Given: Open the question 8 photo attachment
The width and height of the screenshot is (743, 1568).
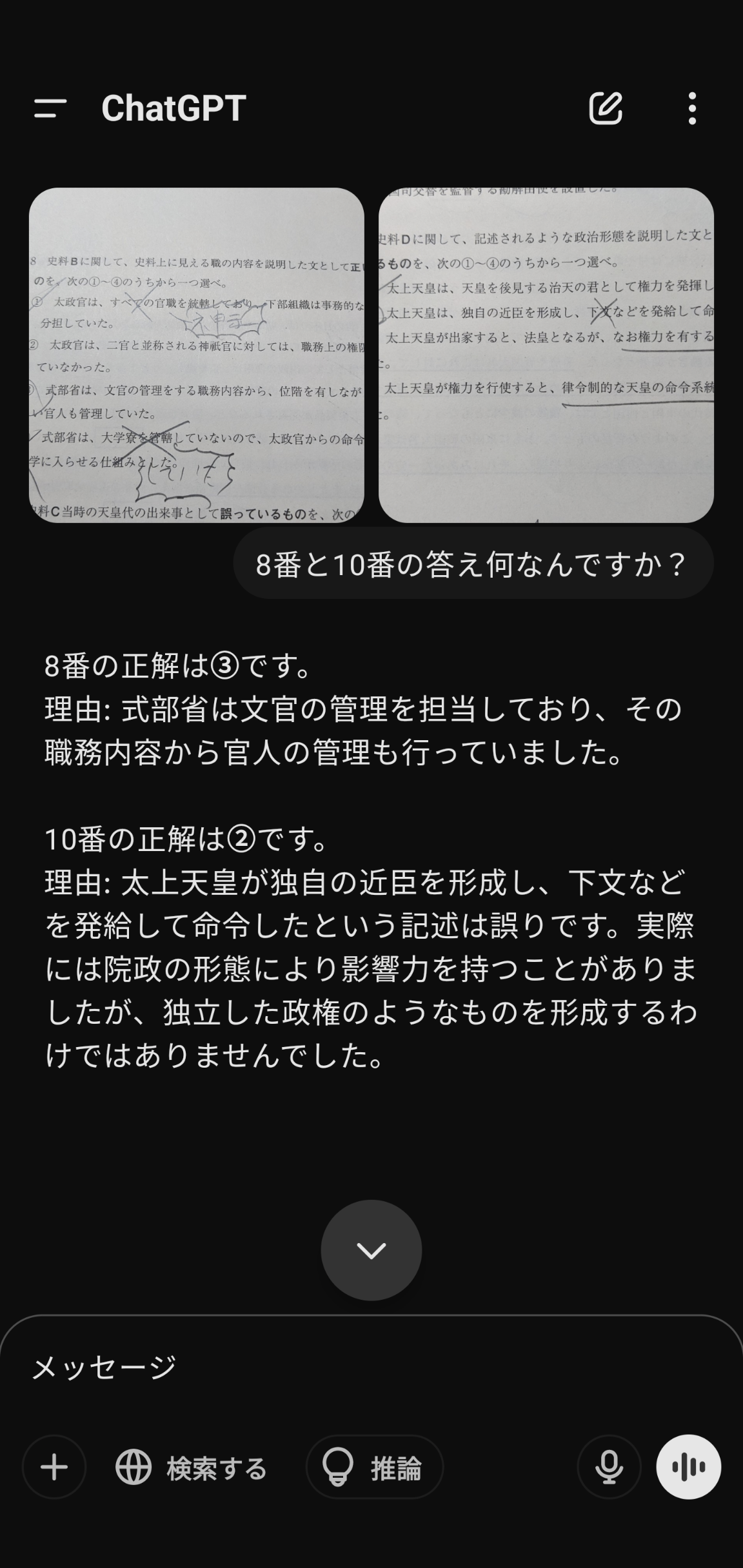Looking at the screenshot, I should (197, 355).
